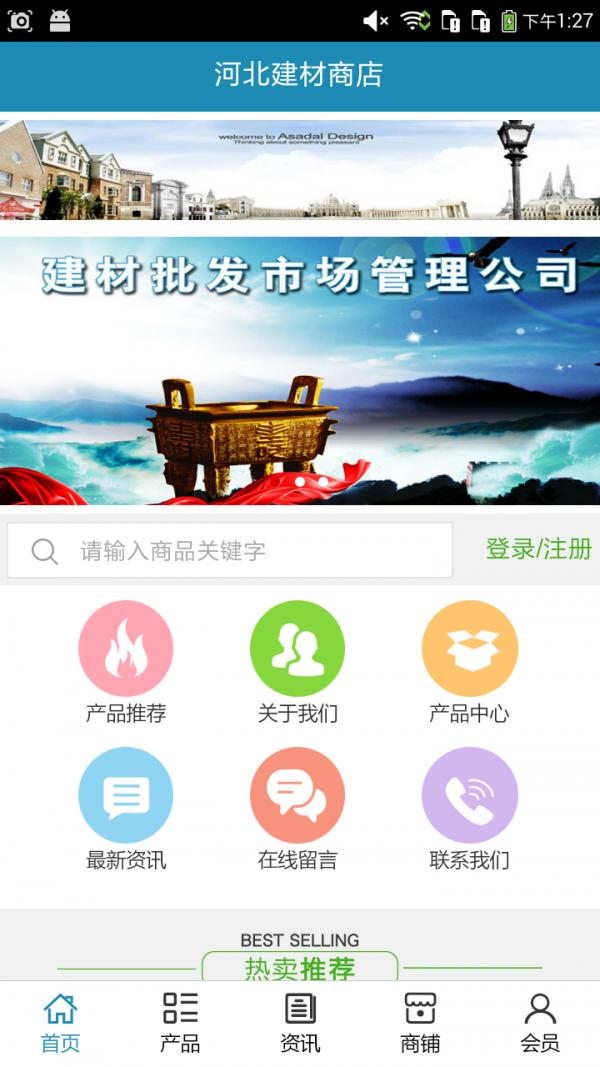Open 在线留言 message icon
The image size is (600, 1067).
tap(297, 795)
